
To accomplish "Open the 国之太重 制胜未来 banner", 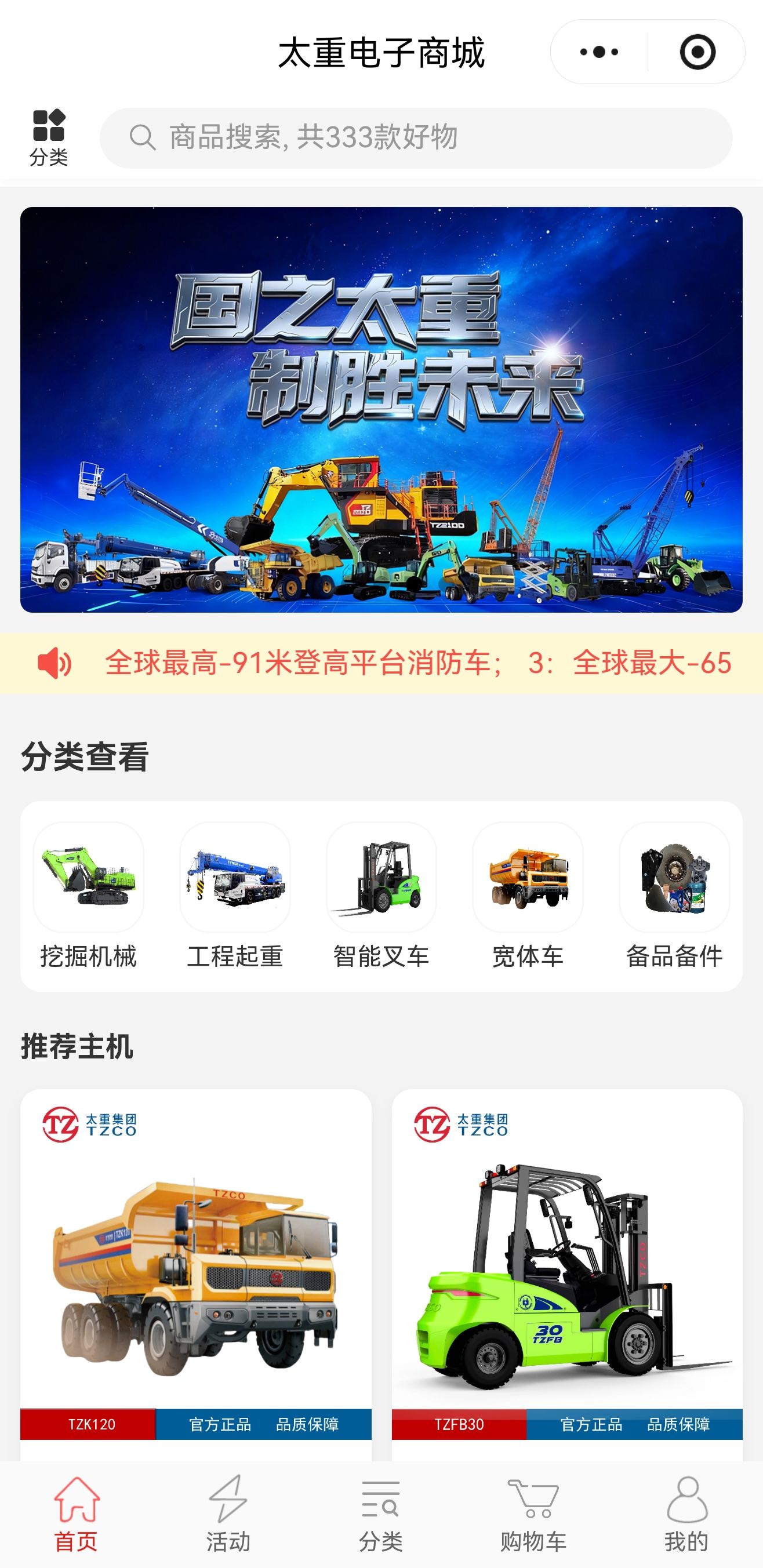I will (381, 409).
